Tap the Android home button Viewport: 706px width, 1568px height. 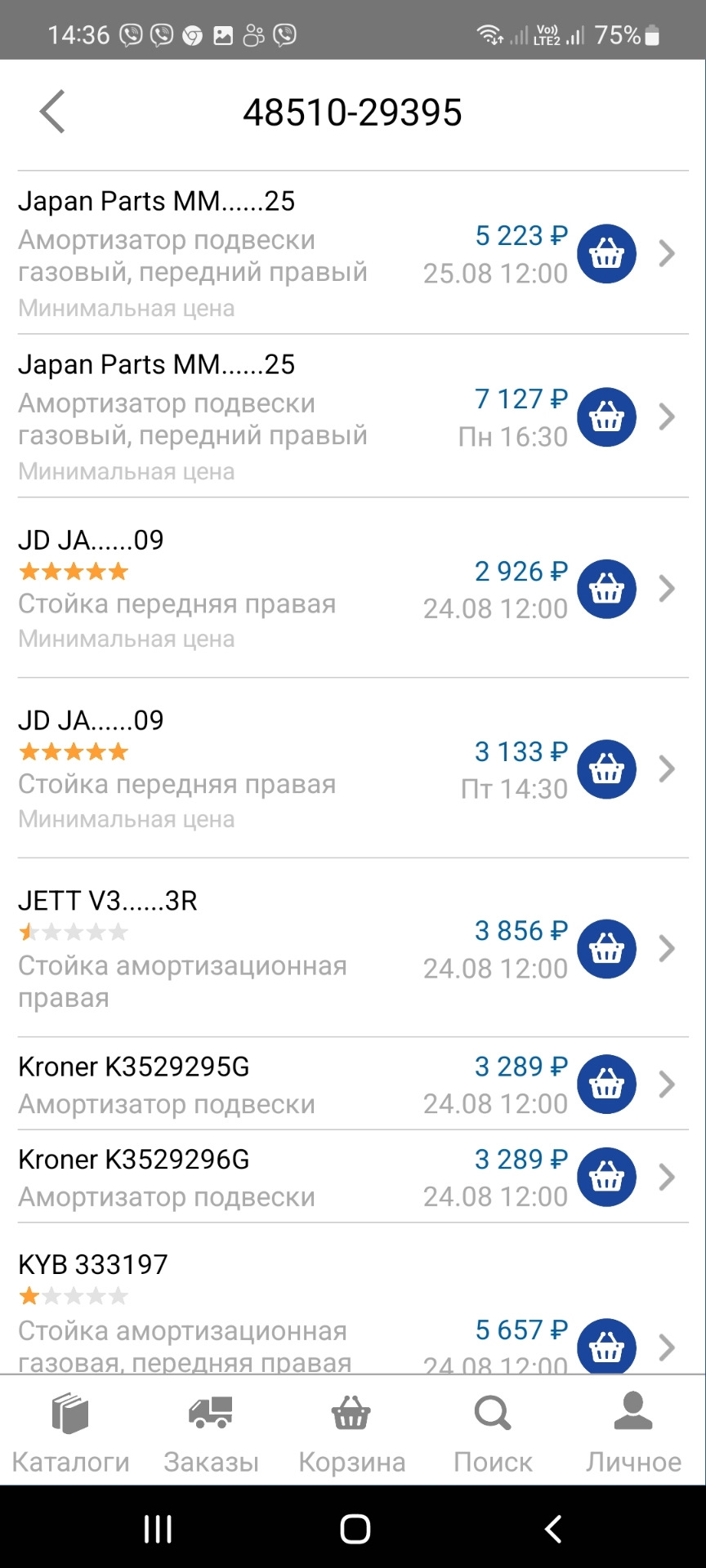[352, 1529]
